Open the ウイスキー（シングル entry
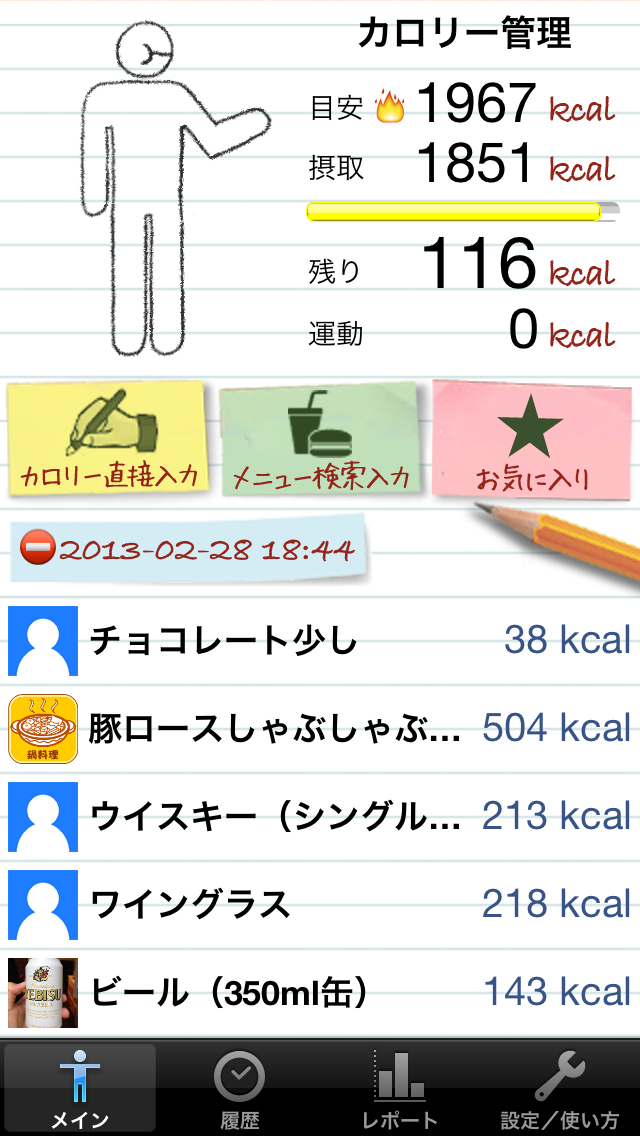 click(320, 816)
